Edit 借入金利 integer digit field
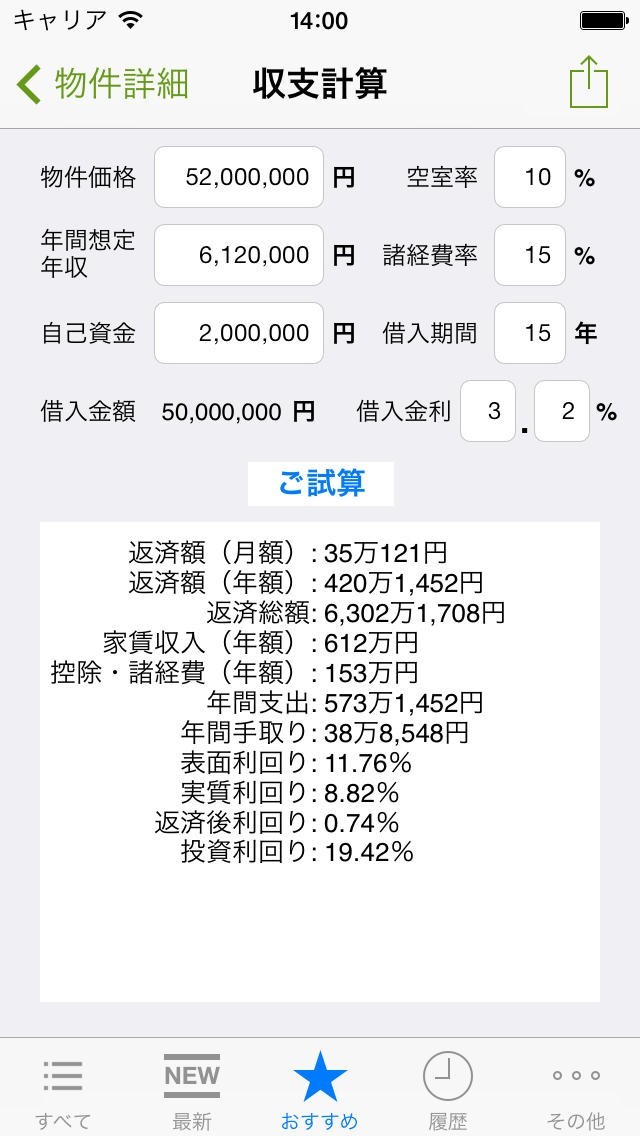Image resolution: width=640 pixels, height=1136 pixels. 489,412
